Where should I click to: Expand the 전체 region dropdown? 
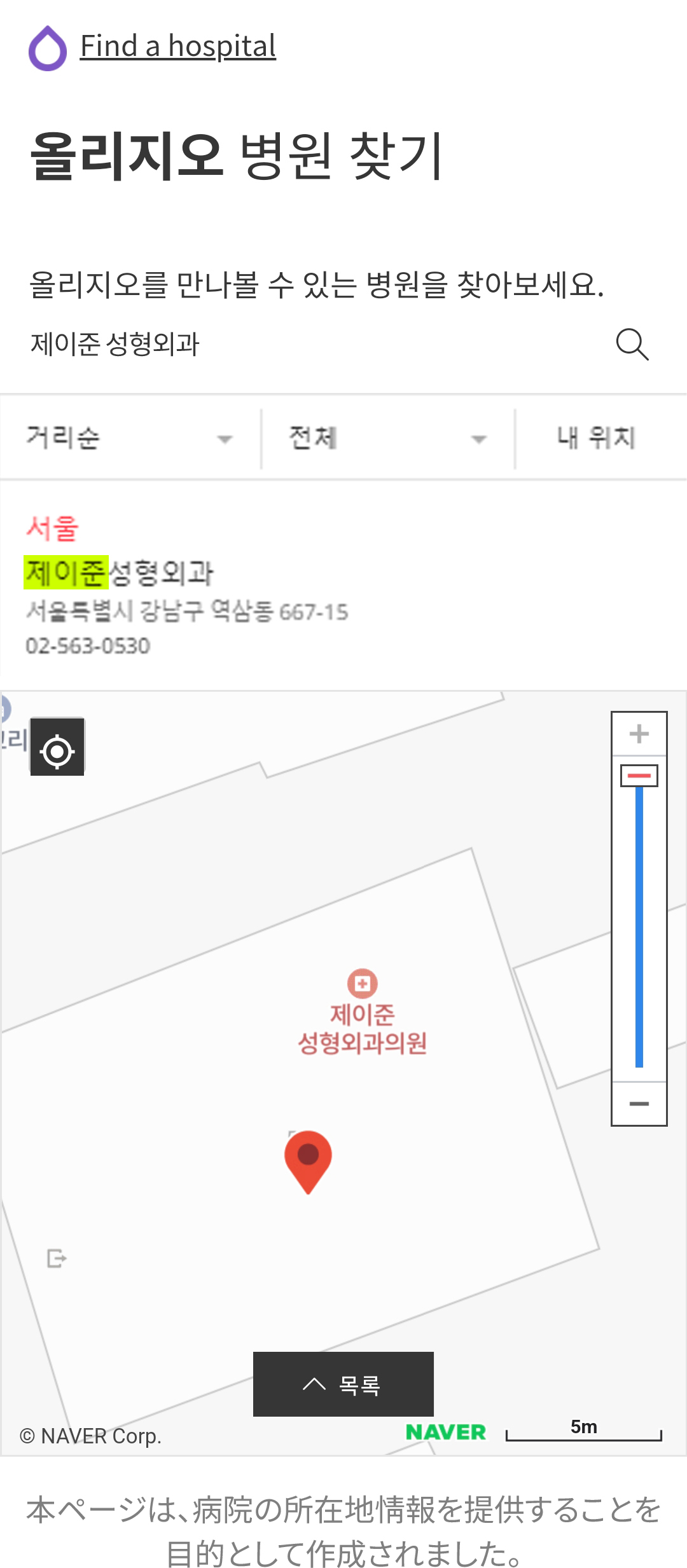click(387, 438)
